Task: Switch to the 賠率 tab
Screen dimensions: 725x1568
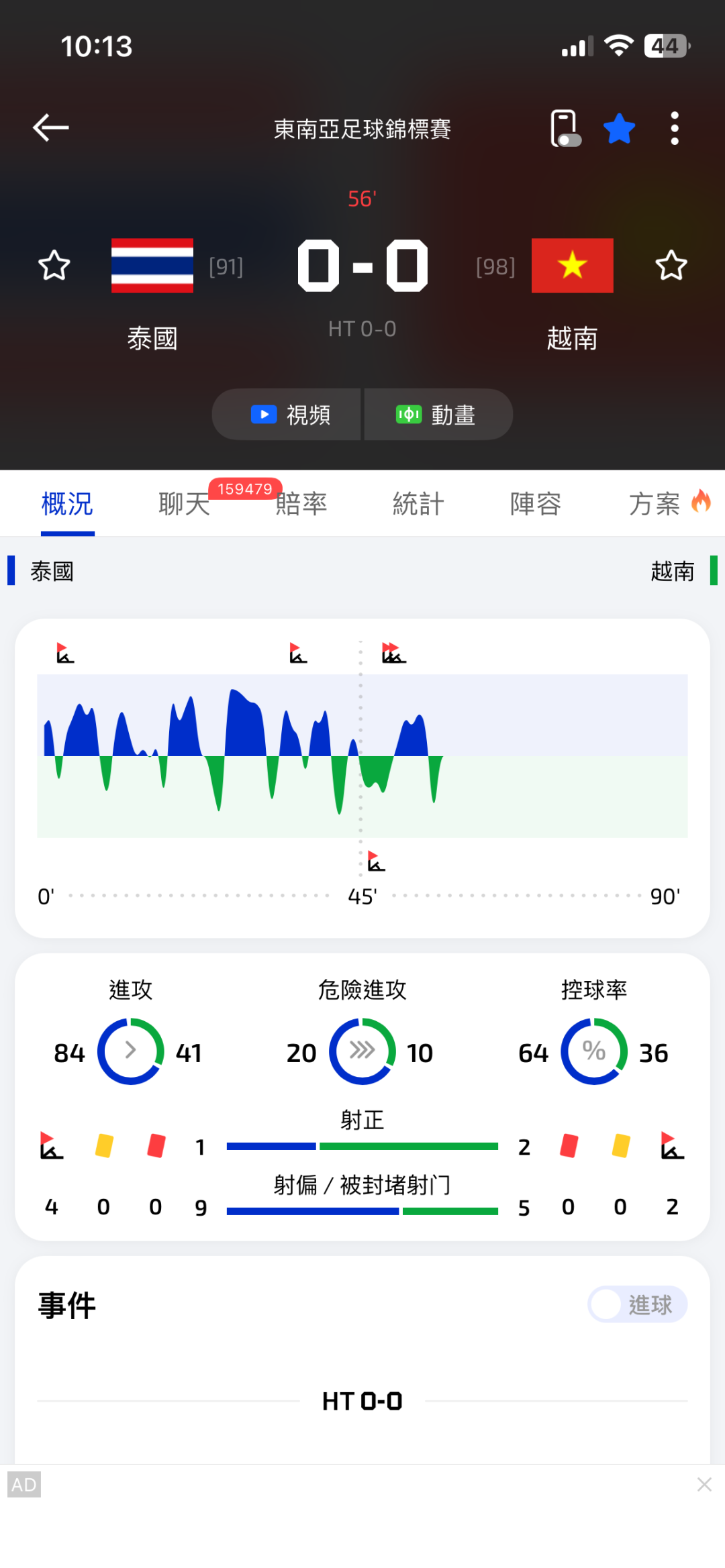Action: (301, 504)
